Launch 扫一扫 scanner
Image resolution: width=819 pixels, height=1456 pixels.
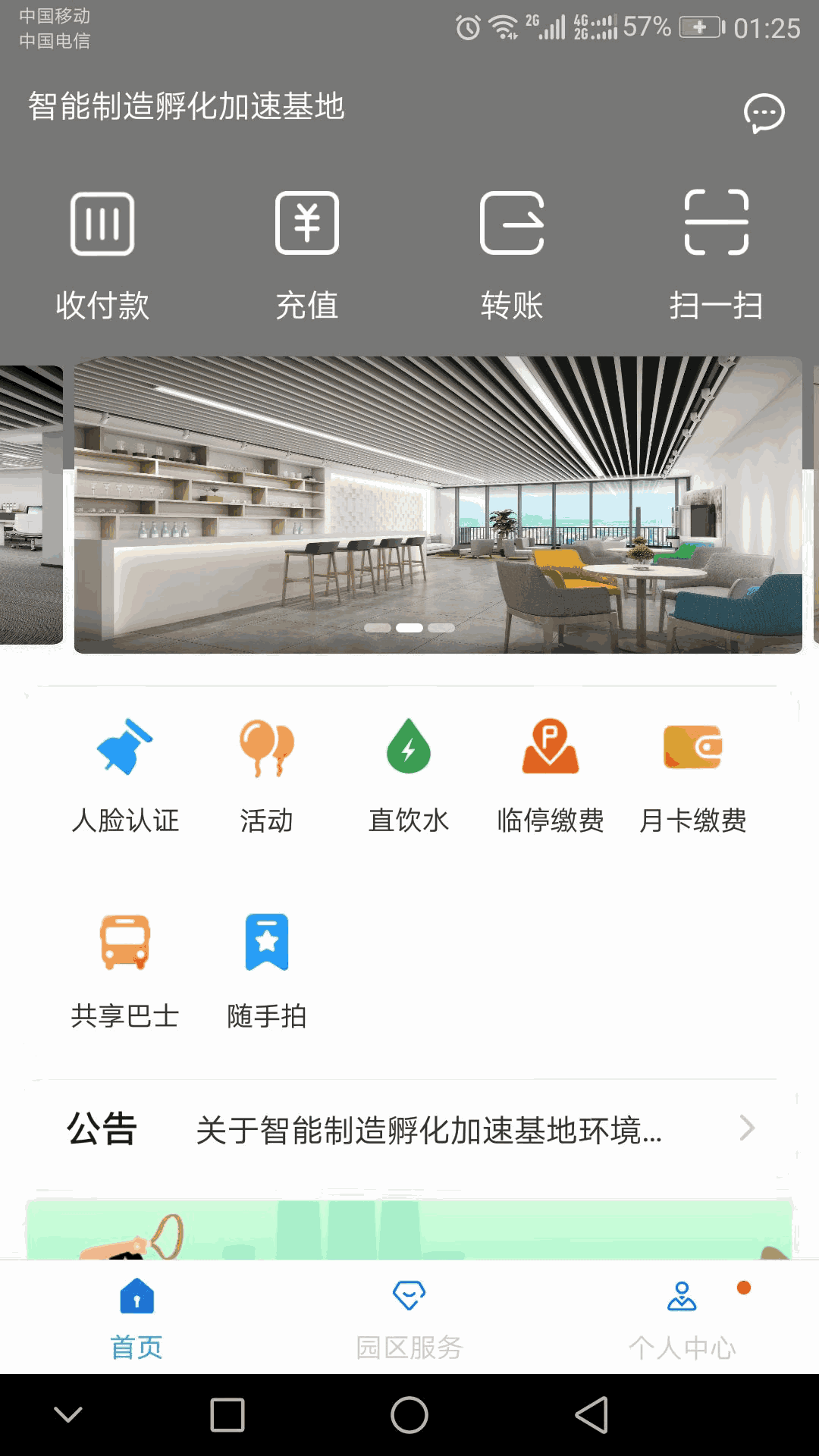pyautogui.click(x=716, y=254)
